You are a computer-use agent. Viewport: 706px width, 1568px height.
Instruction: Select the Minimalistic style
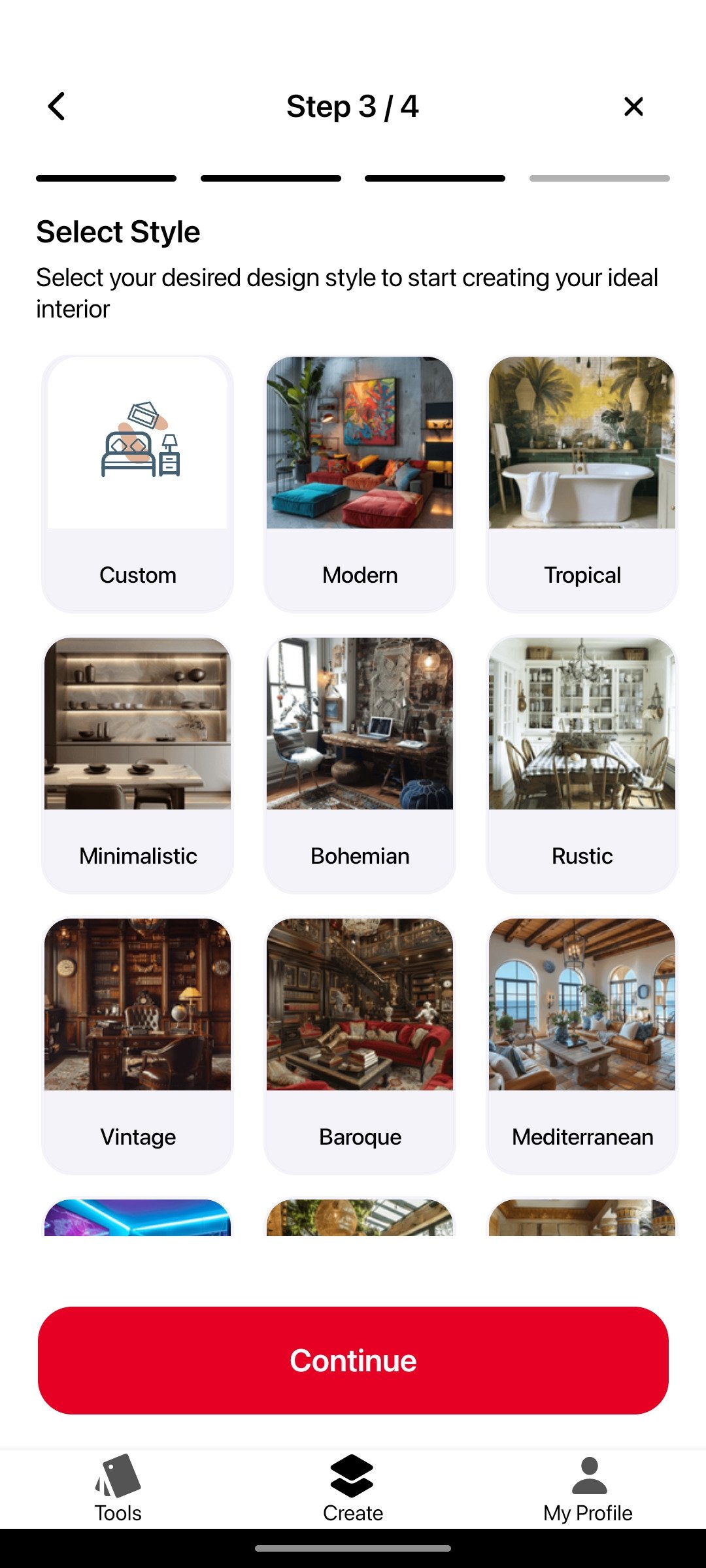point(138,764)
